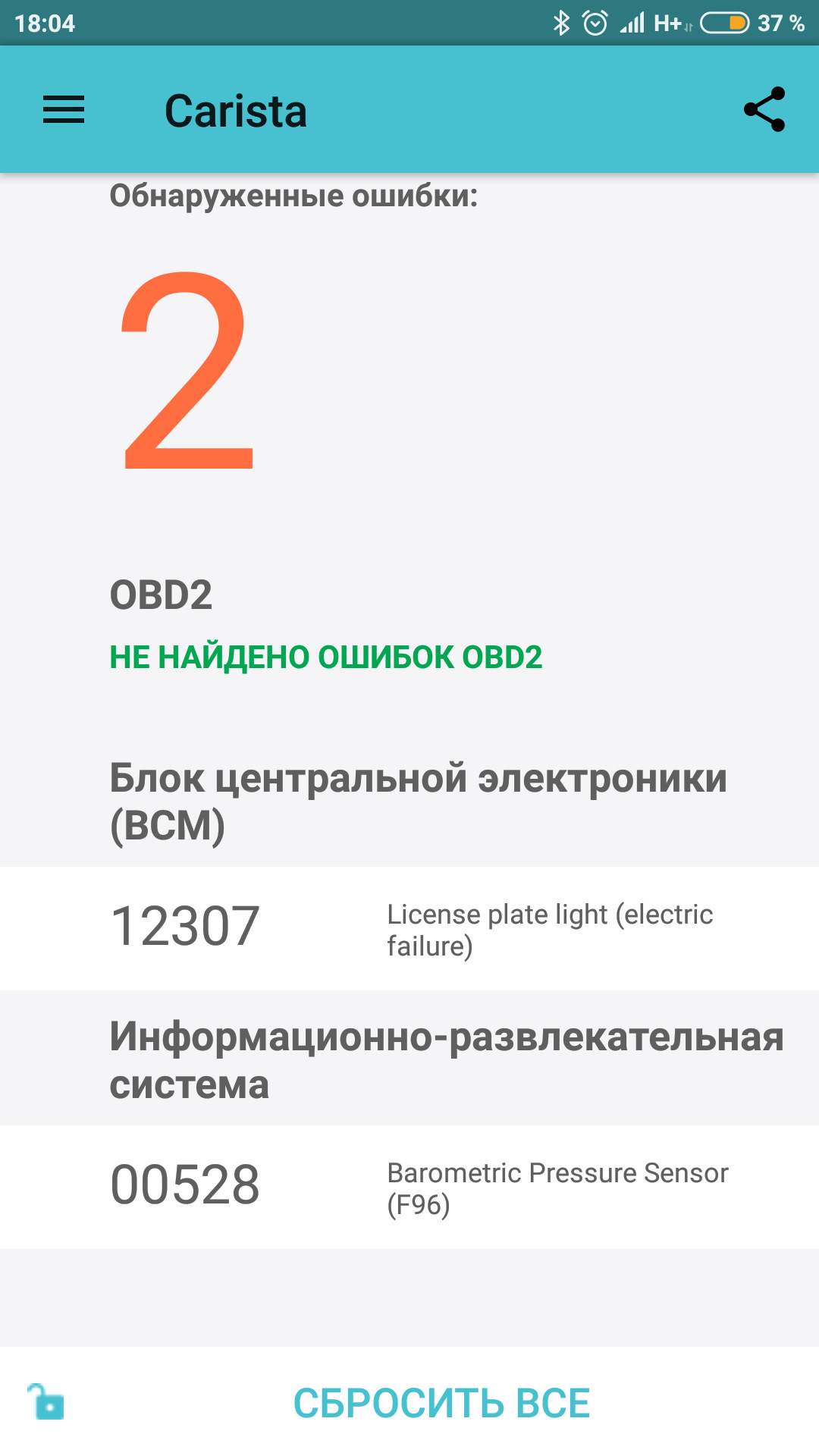819x1456 pixels.
Task: Open fault code 12307 license plate light
Action: tap(409, 928)
